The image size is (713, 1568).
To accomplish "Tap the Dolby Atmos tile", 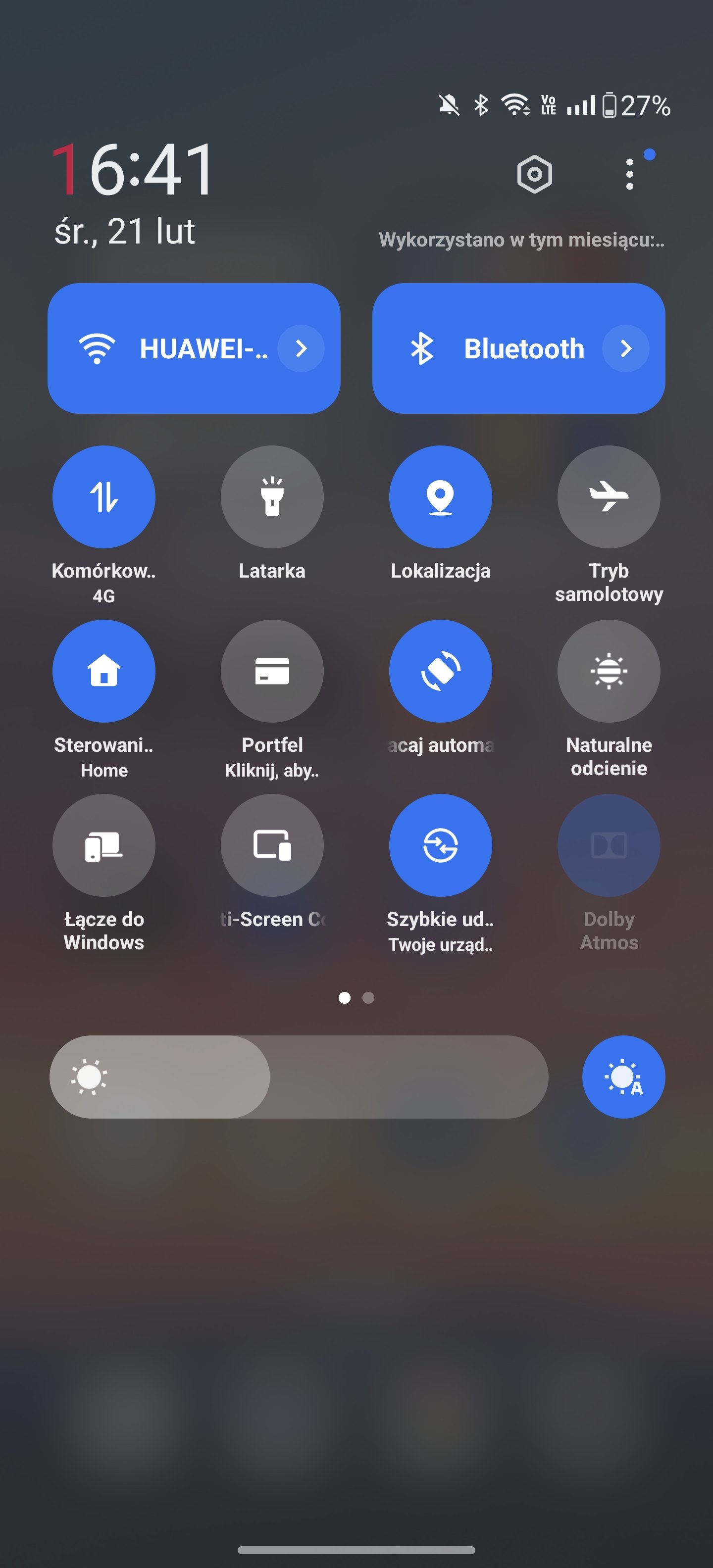I will pos(609,845).
